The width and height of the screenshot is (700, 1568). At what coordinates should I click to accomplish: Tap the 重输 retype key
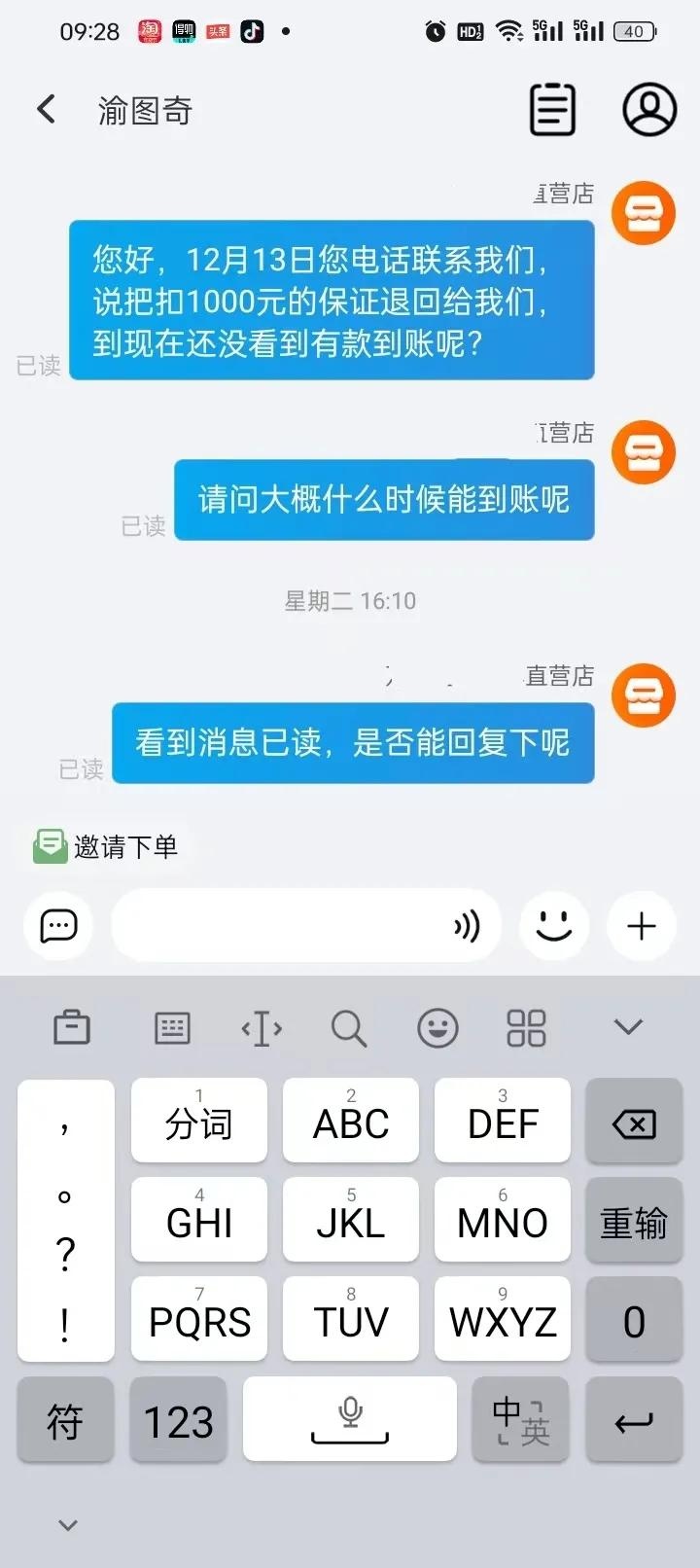coord(634,1222)
